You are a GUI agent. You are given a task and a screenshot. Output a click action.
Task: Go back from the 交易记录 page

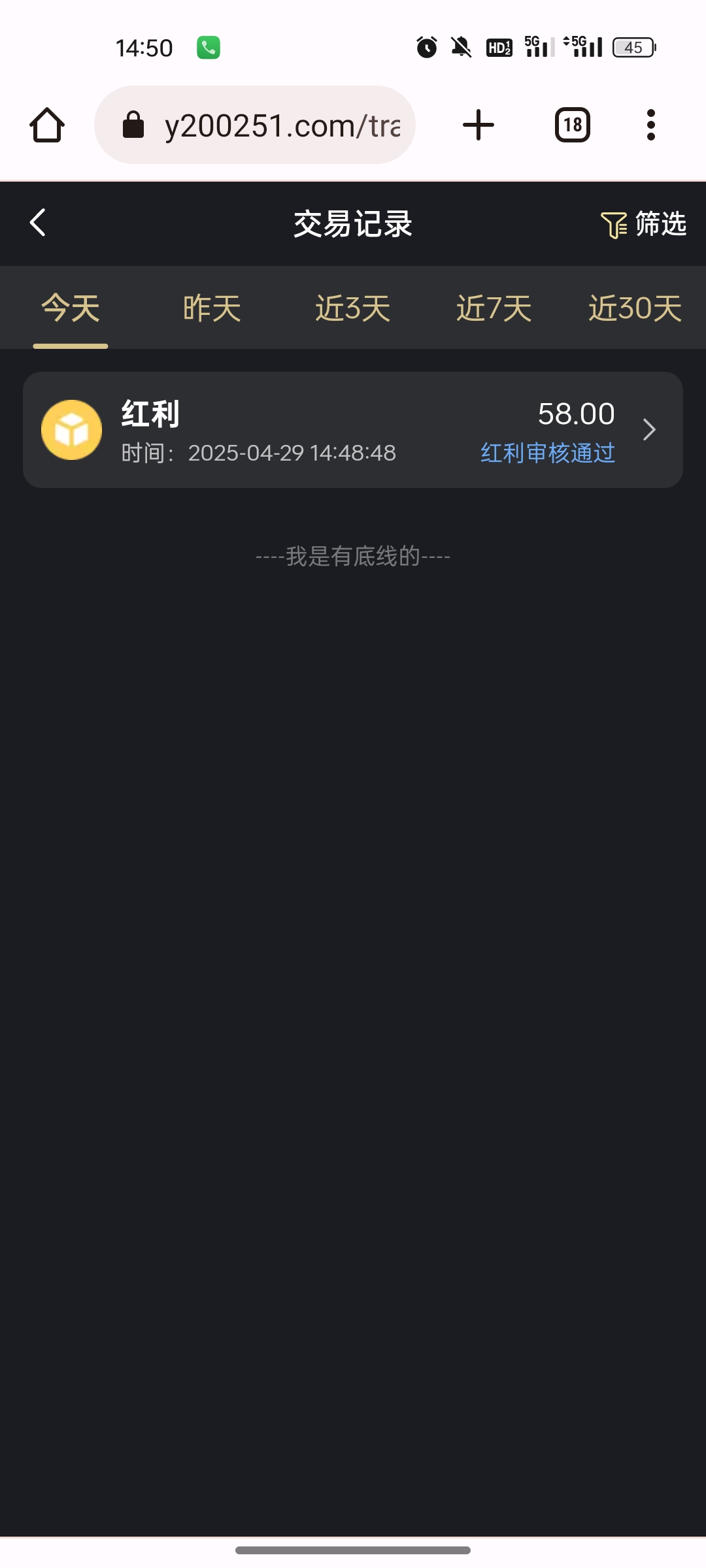pyautogui.click(x=38, y=223)
